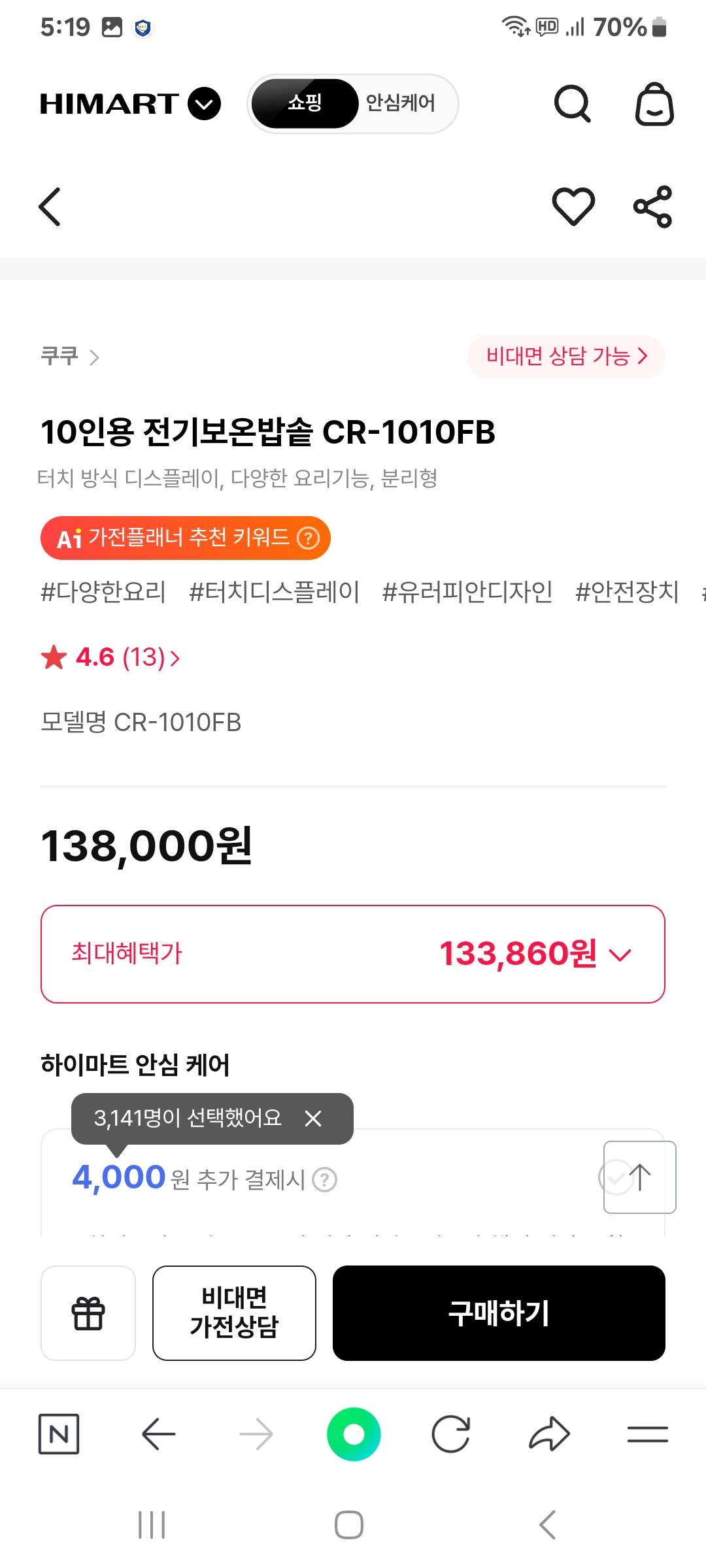Open help icon next to 추가 결제시
Viewport: 706px width, 1568px height.
point(324,1179)
